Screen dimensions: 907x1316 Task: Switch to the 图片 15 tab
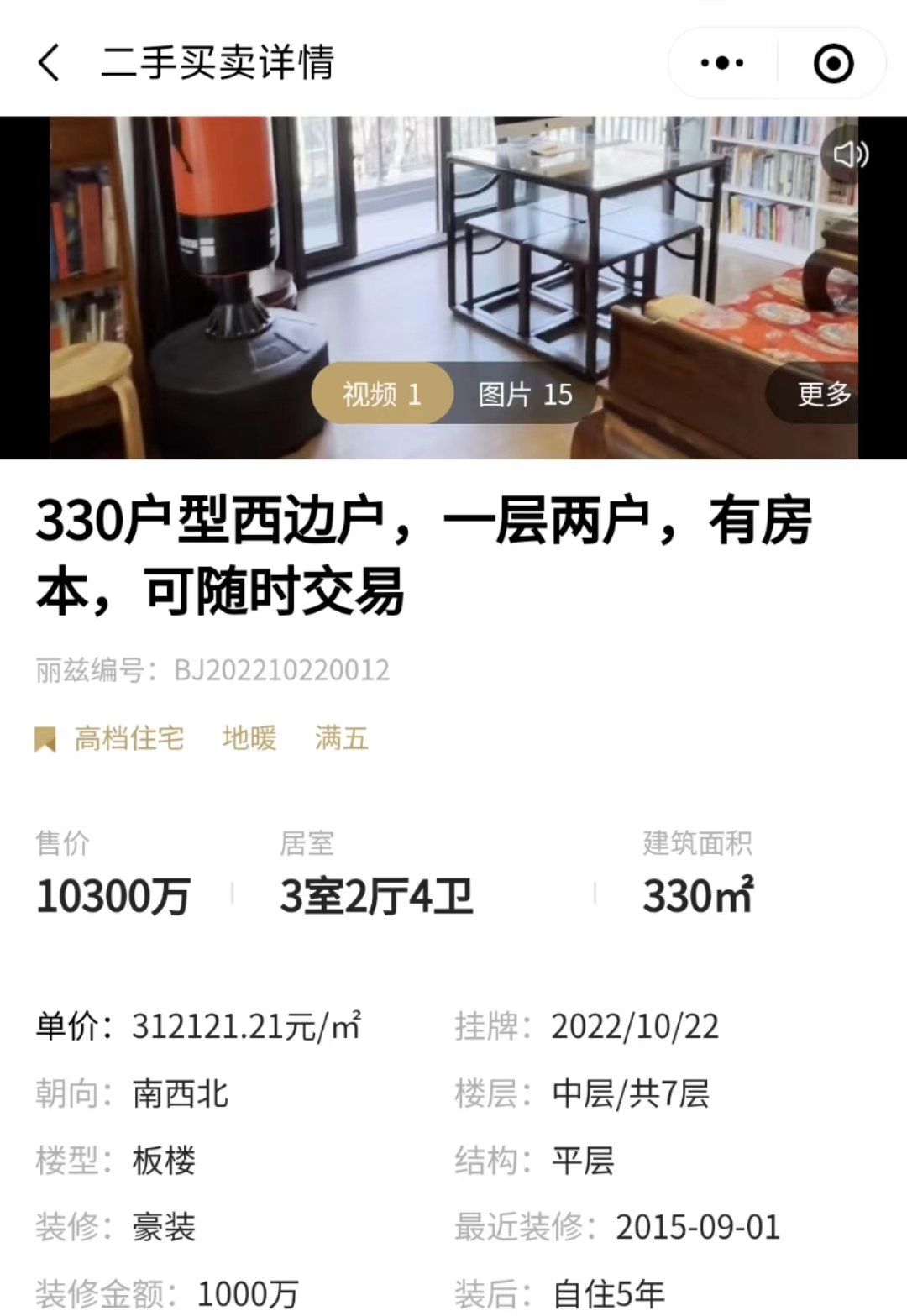(525, 394)
